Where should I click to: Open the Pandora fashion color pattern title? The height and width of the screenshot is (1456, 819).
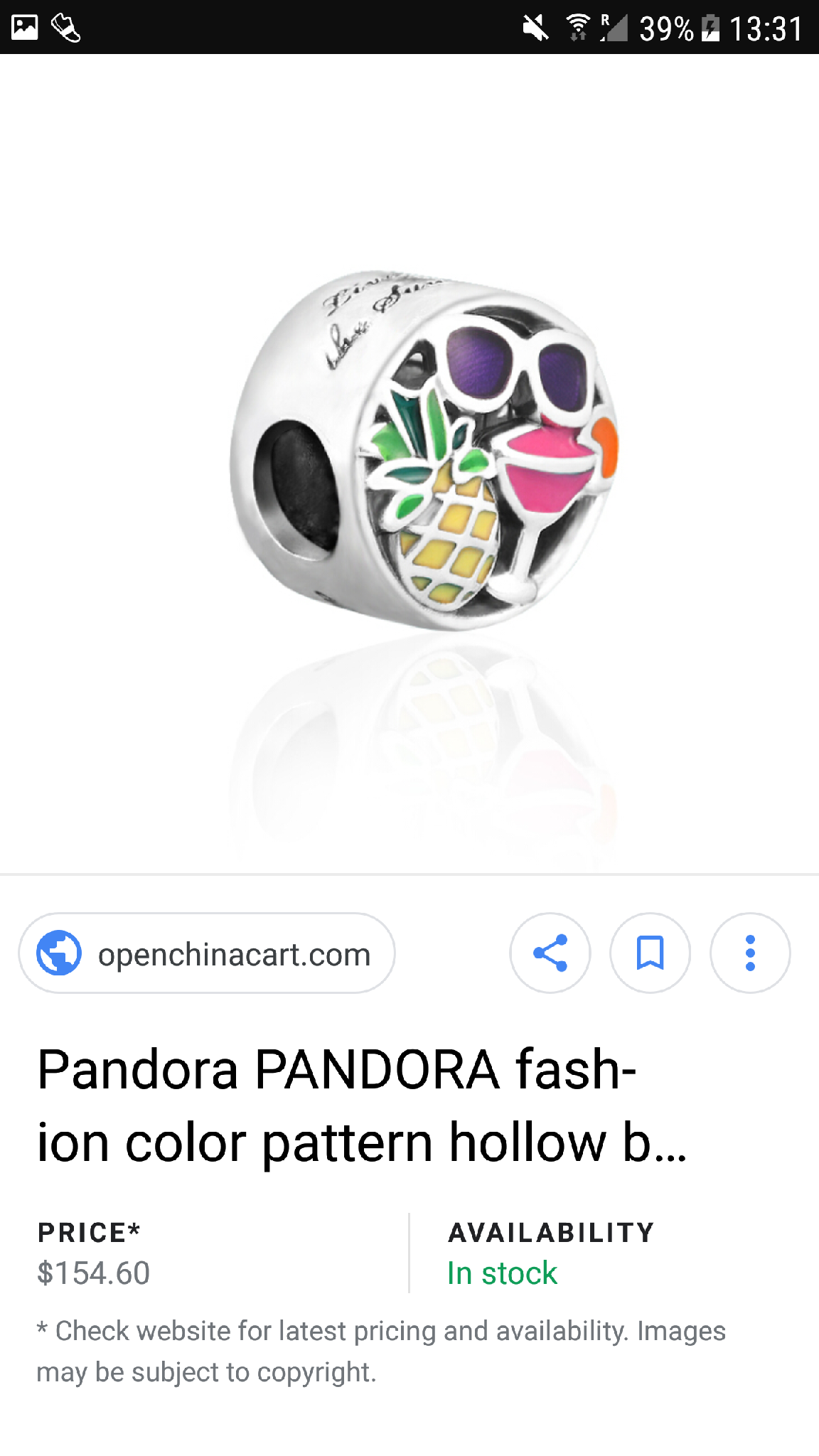(361, 1106)
